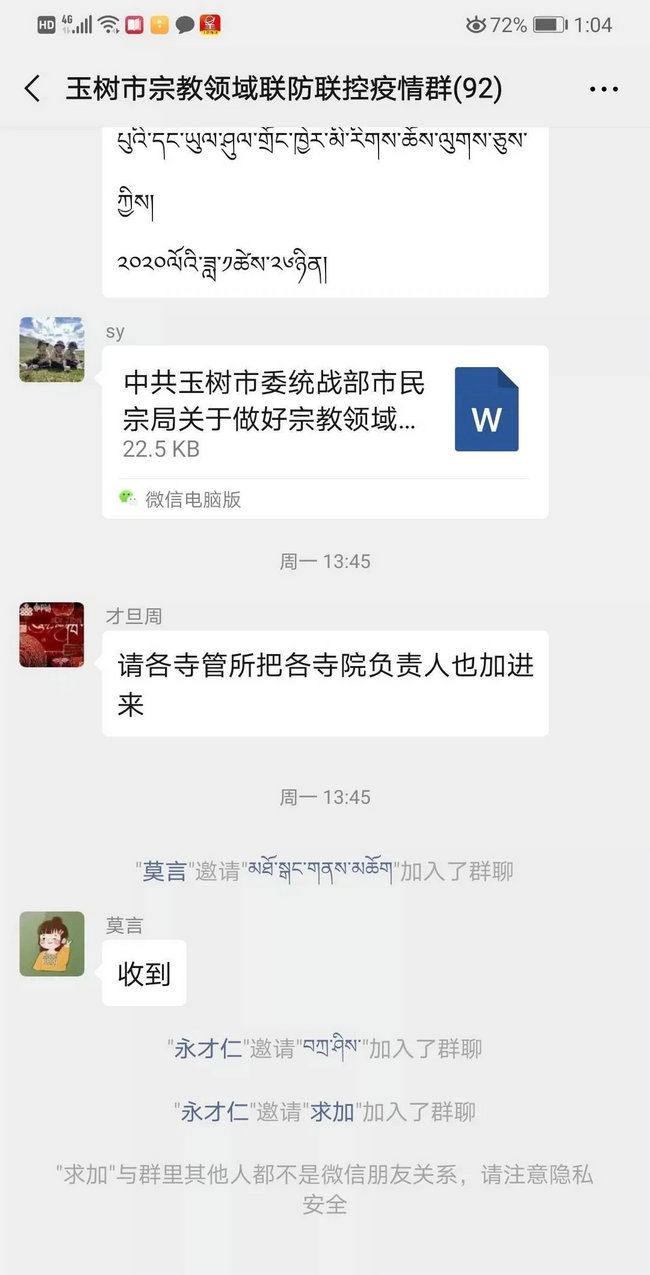Go back from the group chat
650x1275 pixels.
coord(32,89)
